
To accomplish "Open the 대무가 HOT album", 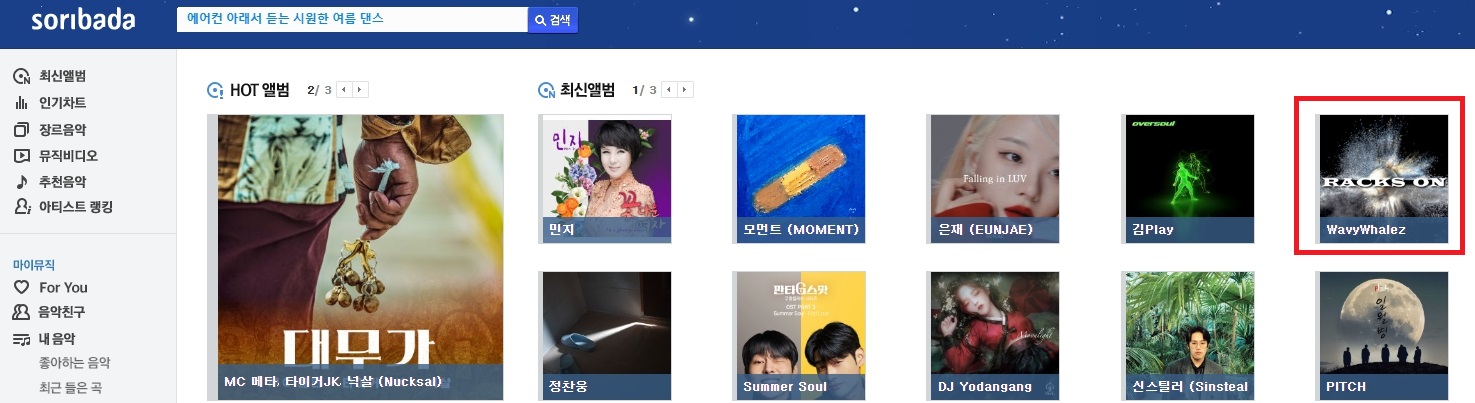I will pyautogui.click(x=355, y=257).
